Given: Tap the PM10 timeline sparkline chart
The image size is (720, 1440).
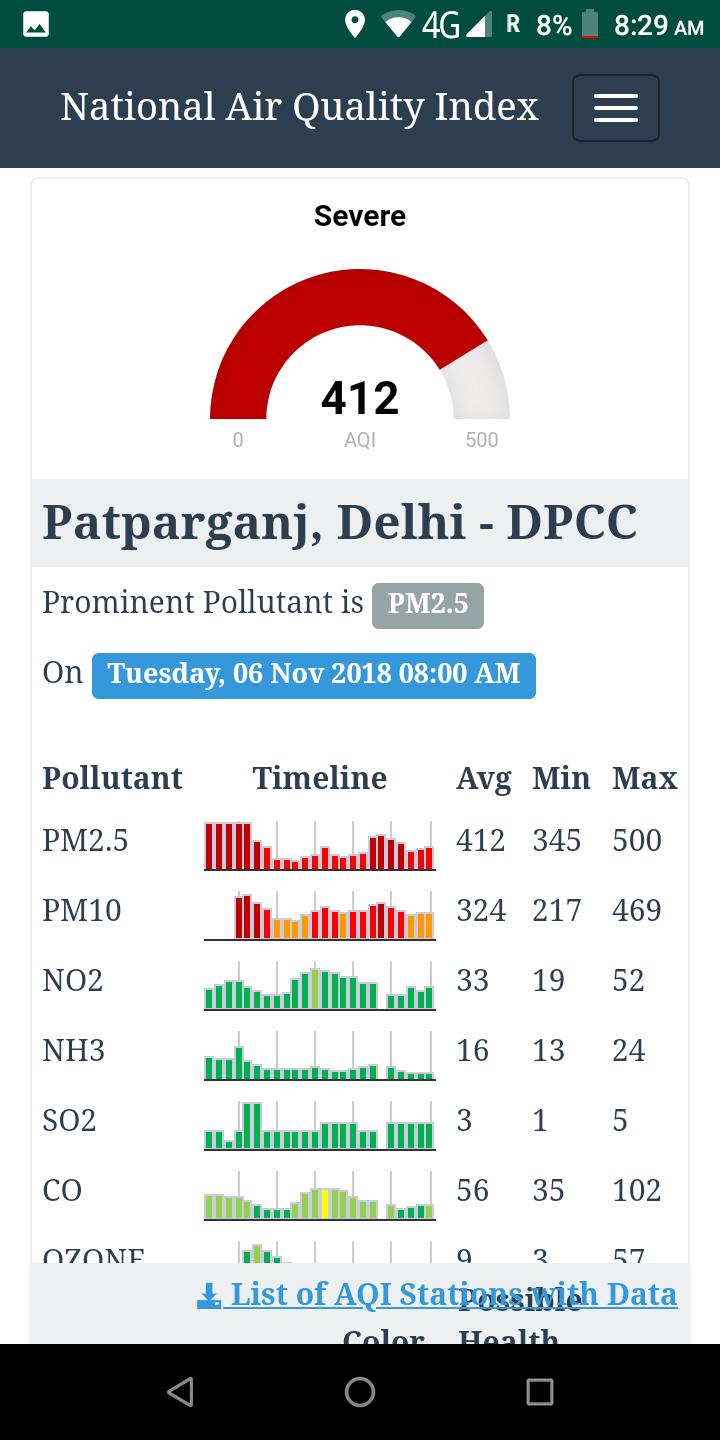Looking at the screenshot, I should (318, 913).
